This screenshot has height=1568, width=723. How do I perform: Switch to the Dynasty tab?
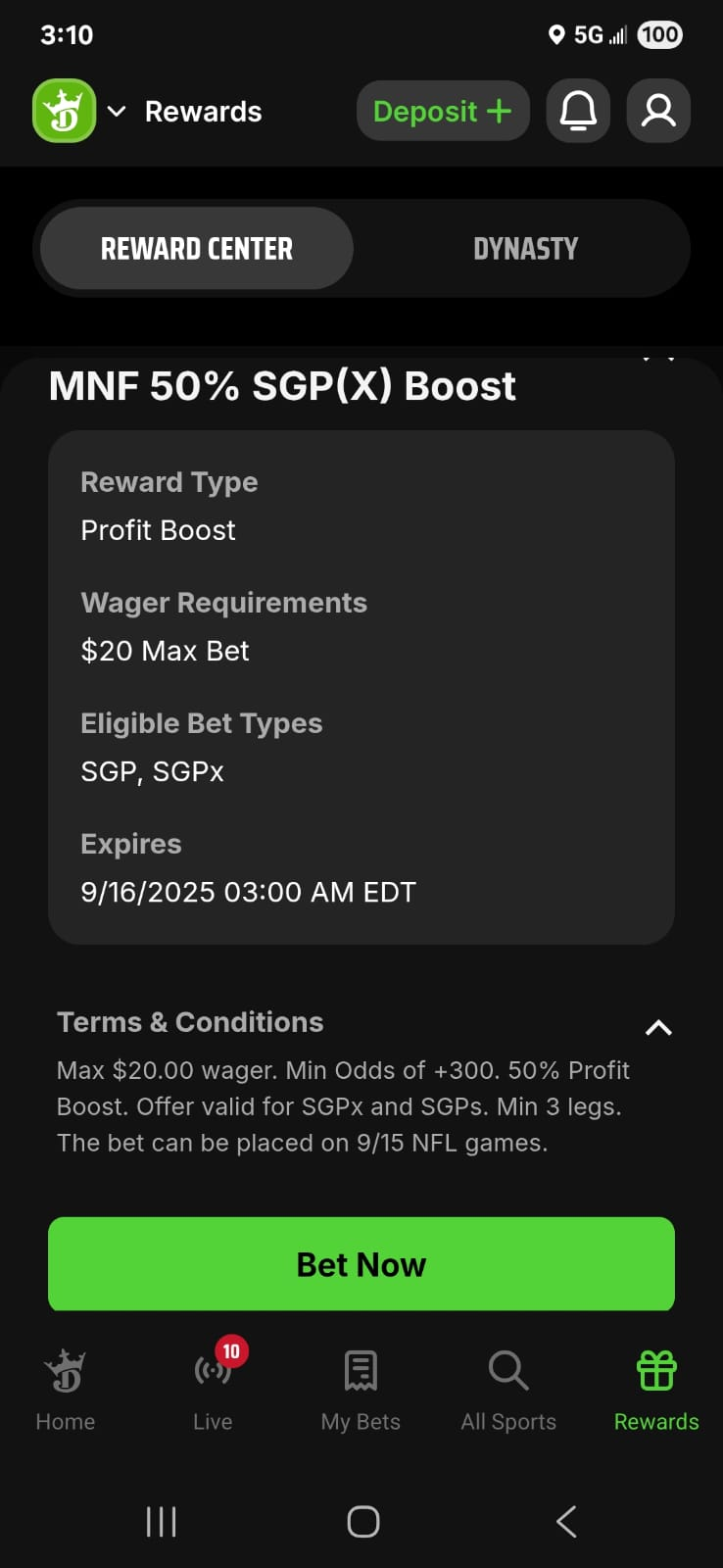[x=525, y=249]
